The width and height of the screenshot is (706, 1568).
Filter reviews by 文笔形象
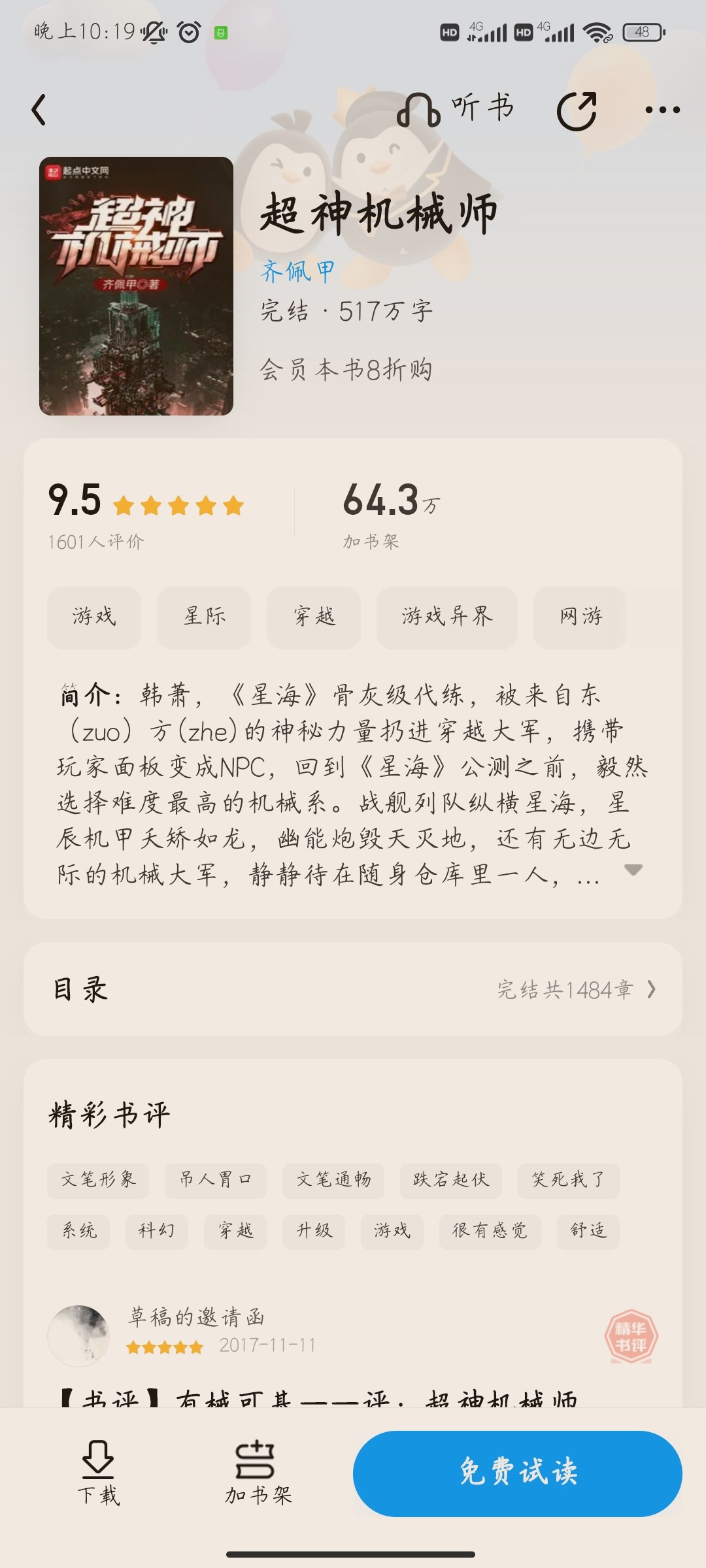(98, 1181)
